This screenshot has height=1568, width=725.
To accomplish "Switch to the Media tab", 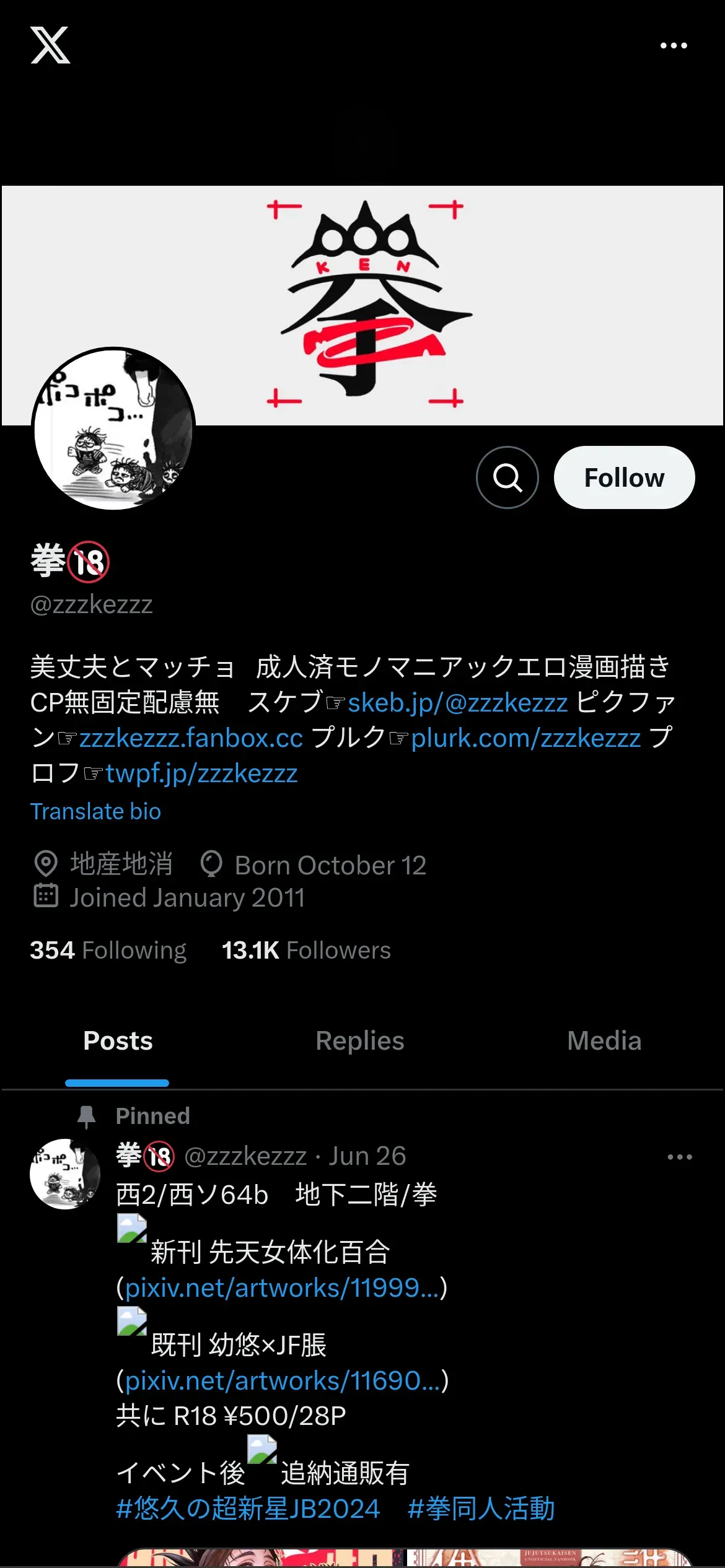I will [604, 1041].
